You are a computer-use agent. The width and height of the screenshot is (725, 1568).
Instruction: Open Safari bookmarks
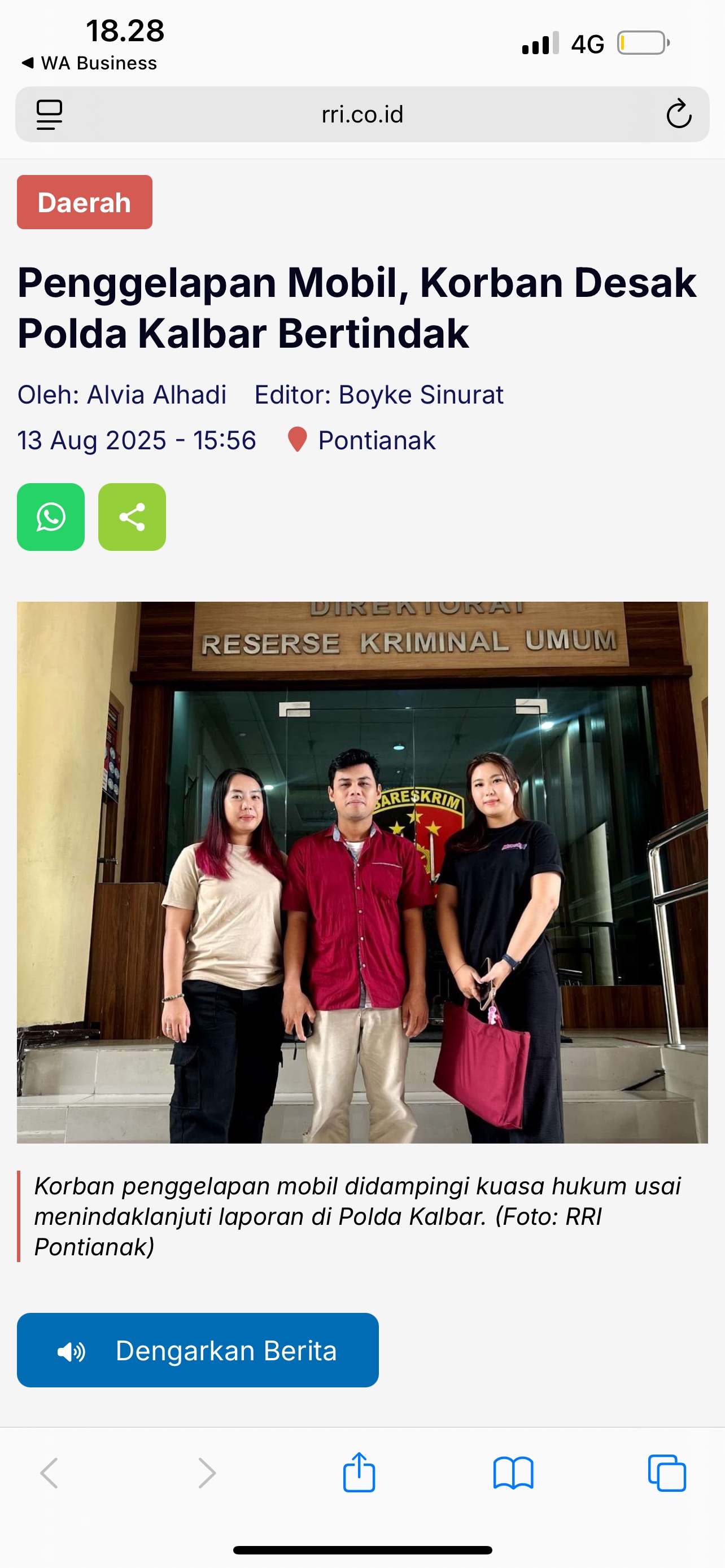point(513,1473)
